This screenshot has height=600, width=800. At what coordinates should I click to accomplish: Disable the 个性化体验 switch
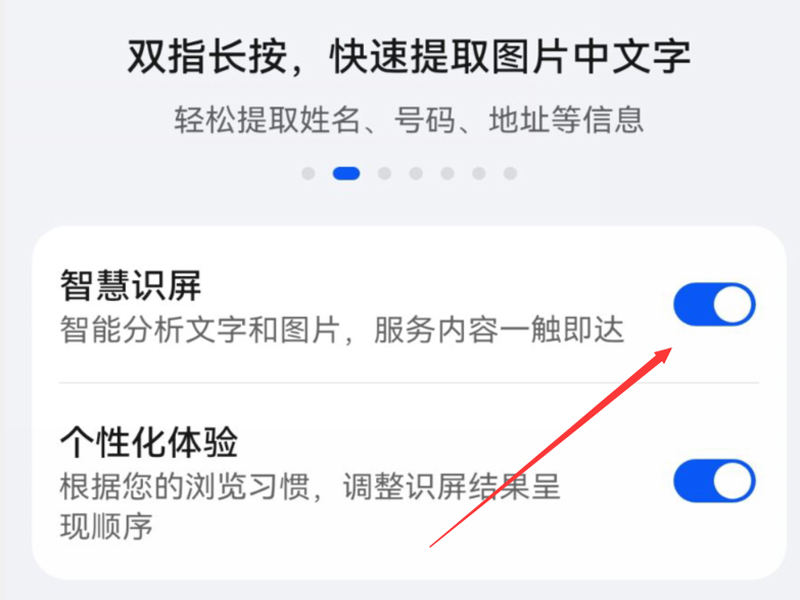pyautogui.click(x=714, y=481)
